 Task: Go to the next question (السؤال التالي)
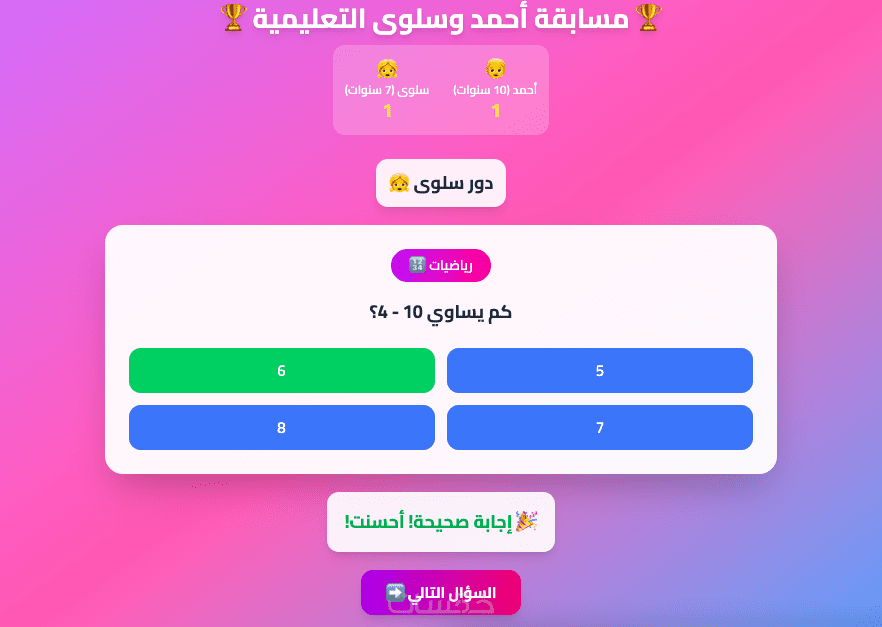click(x=440, y=592)
